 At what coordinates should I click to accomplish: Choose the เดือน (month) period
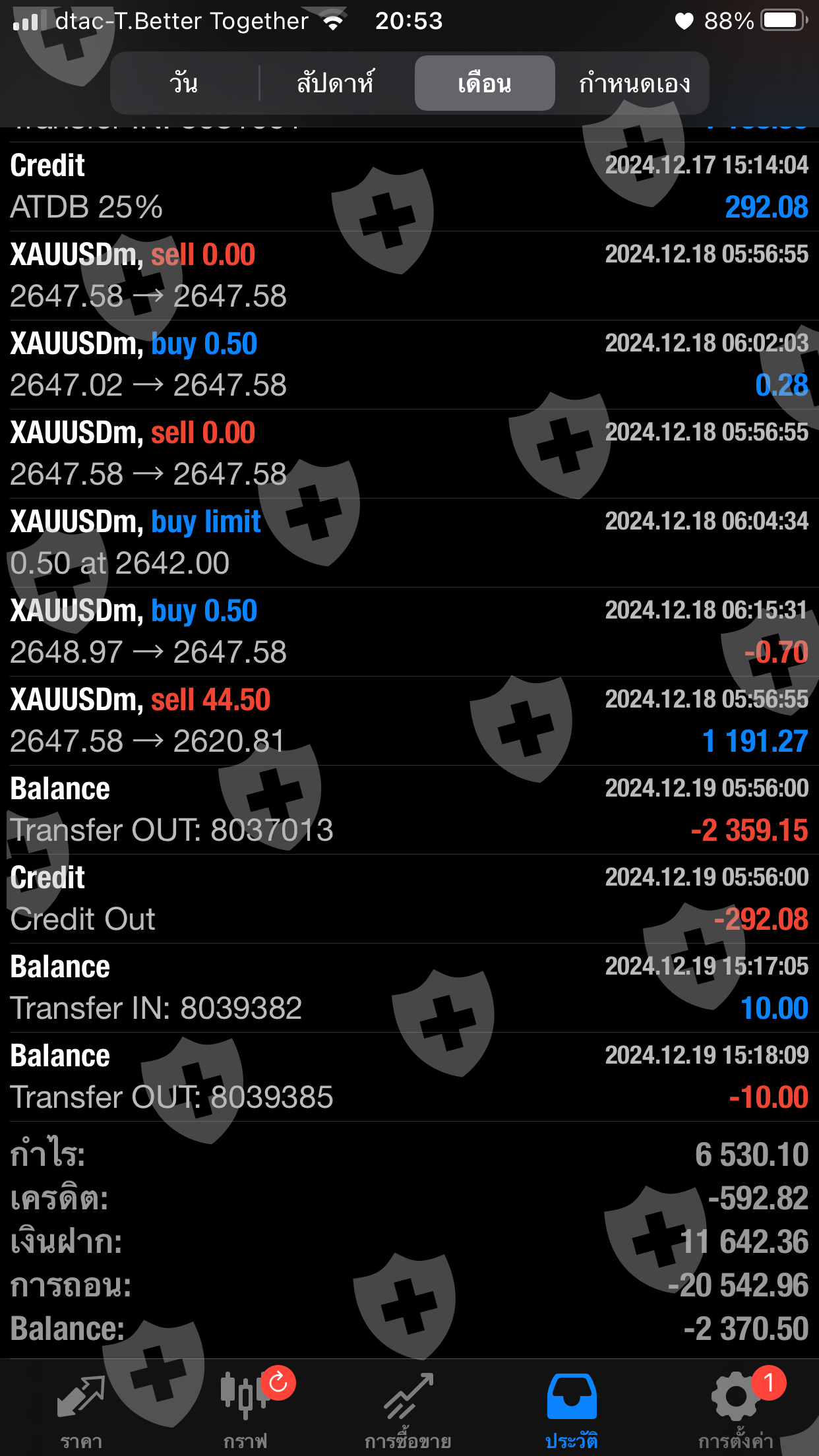pos(485,84)
